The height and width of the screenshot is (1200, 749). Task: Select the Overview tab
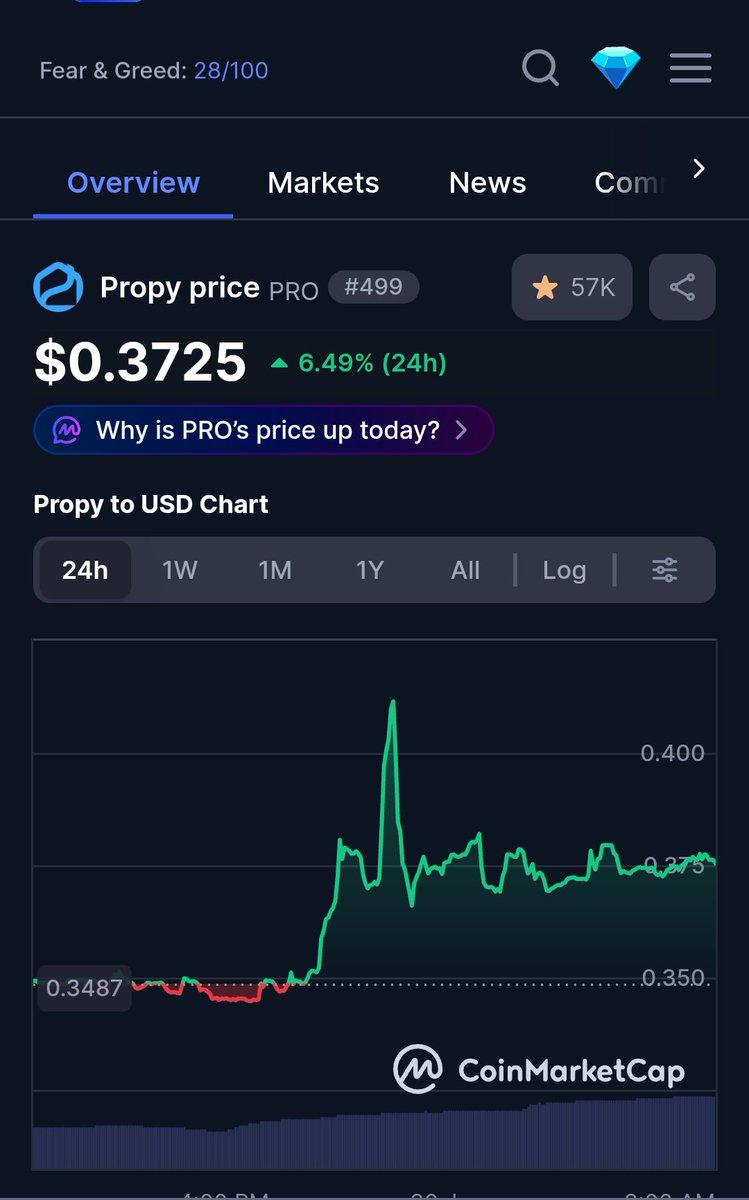pos(133,183)
